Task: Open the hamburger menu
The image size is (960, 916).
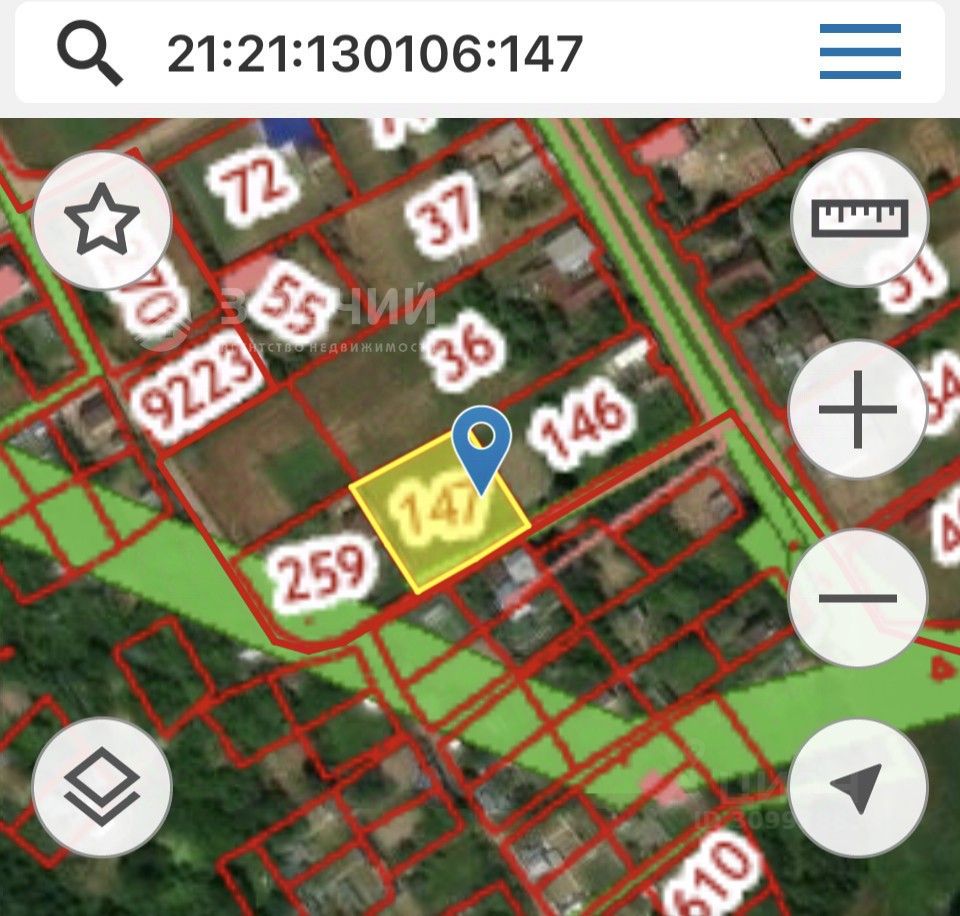Action: point(859,52)
